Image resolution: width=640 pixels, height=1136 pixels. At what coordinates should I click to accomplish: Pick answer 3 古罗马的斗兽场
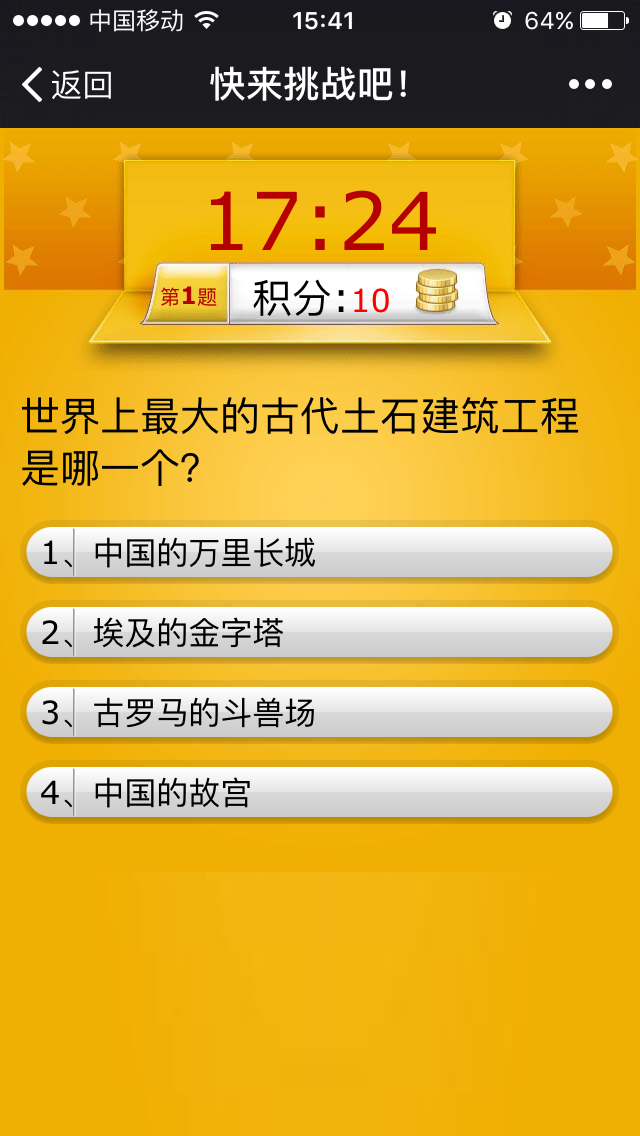pyautogui.click(x=318, y=712)
